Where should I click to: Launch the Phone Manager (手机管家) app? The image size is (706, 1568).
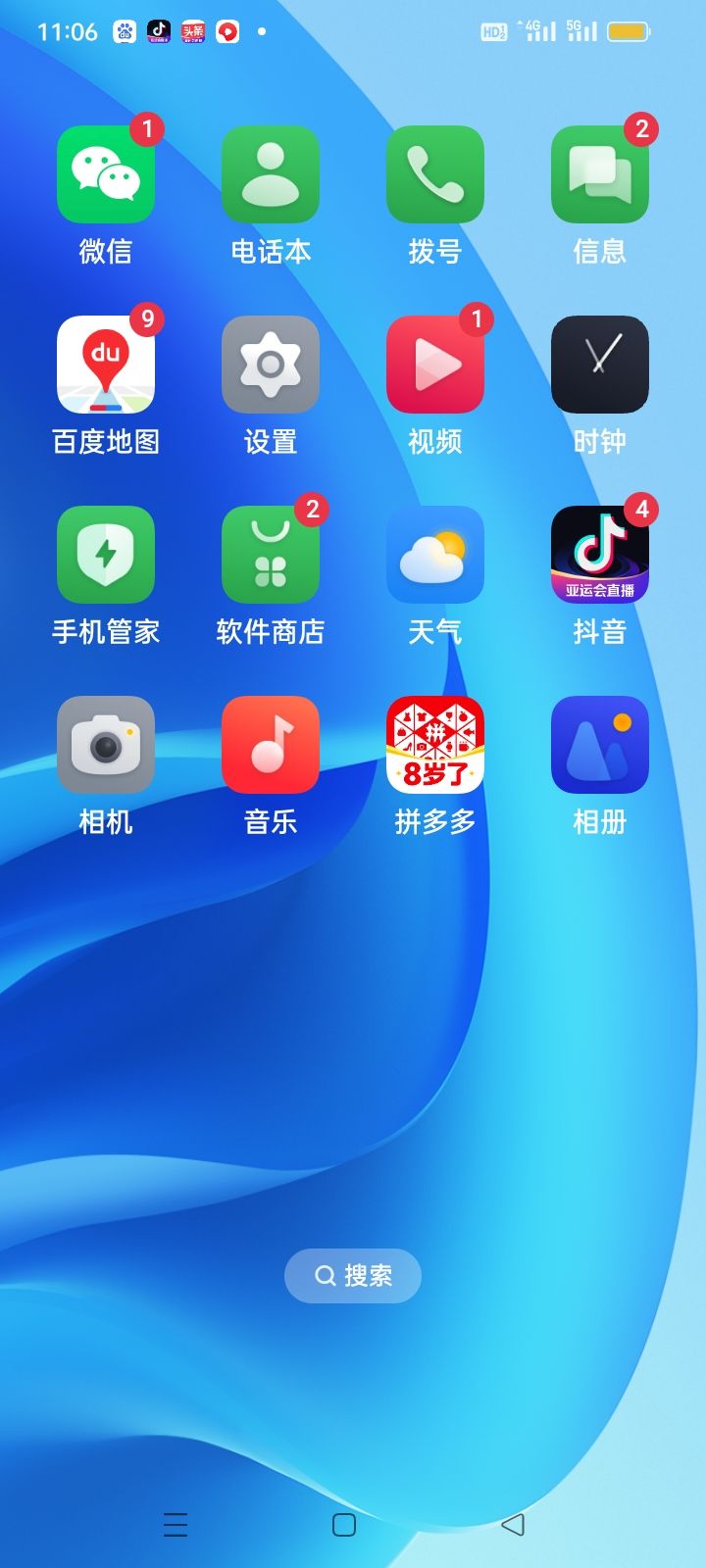105,555
